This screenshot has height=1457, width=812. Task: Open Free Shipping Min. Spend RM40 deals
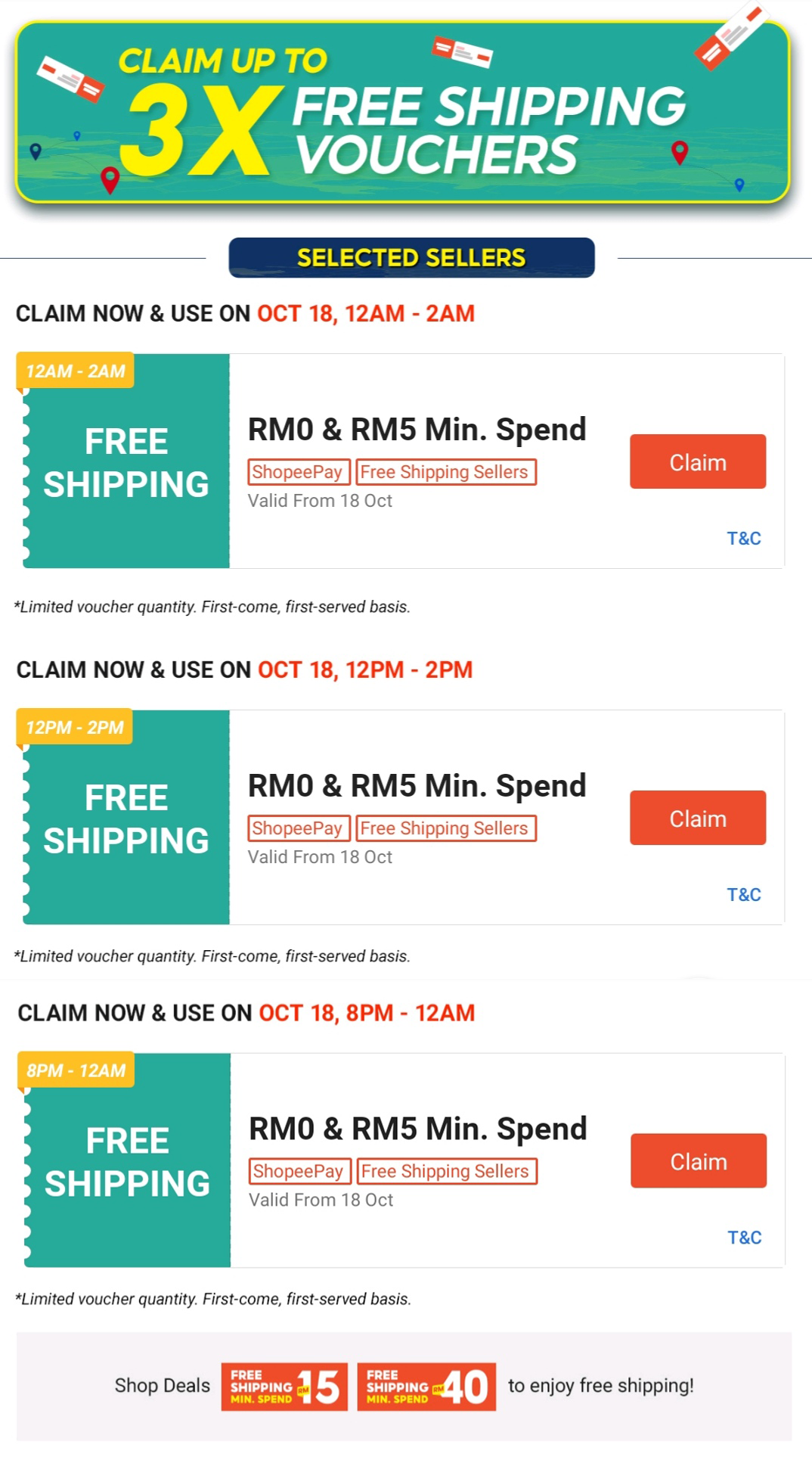coord(426,1386)
